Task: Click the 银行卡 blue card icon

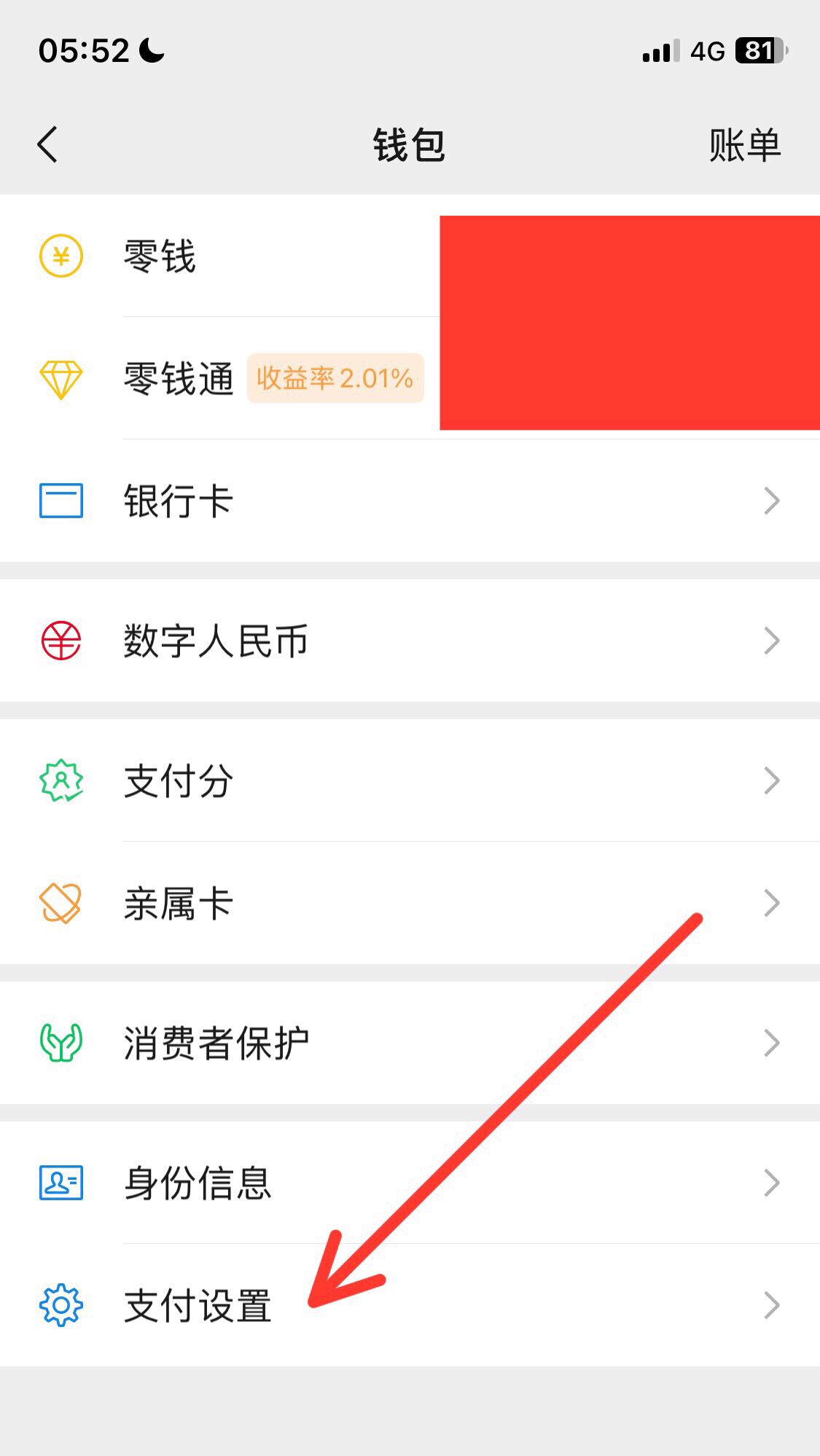Action: 62,500
